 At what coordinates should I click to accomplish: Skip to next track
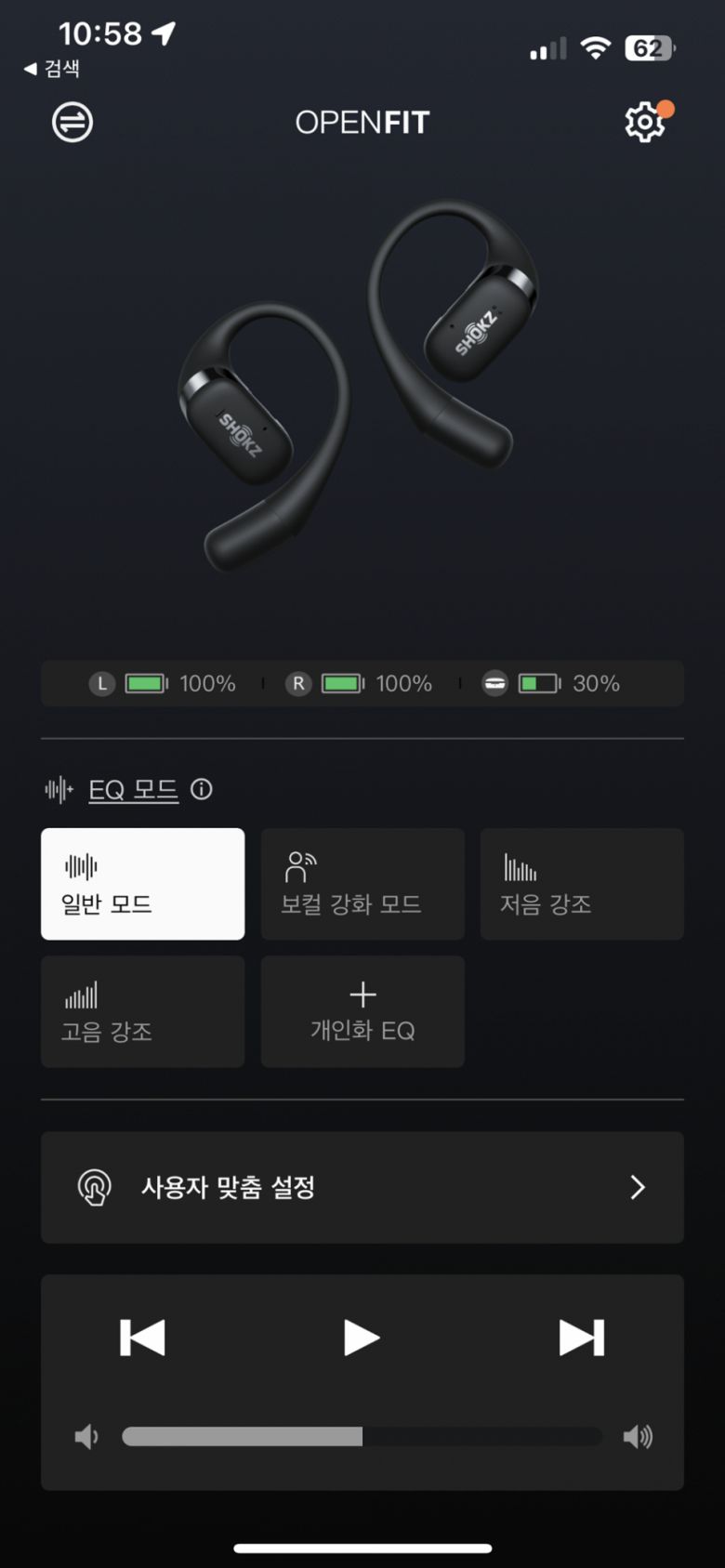(x=583, y=1337)
